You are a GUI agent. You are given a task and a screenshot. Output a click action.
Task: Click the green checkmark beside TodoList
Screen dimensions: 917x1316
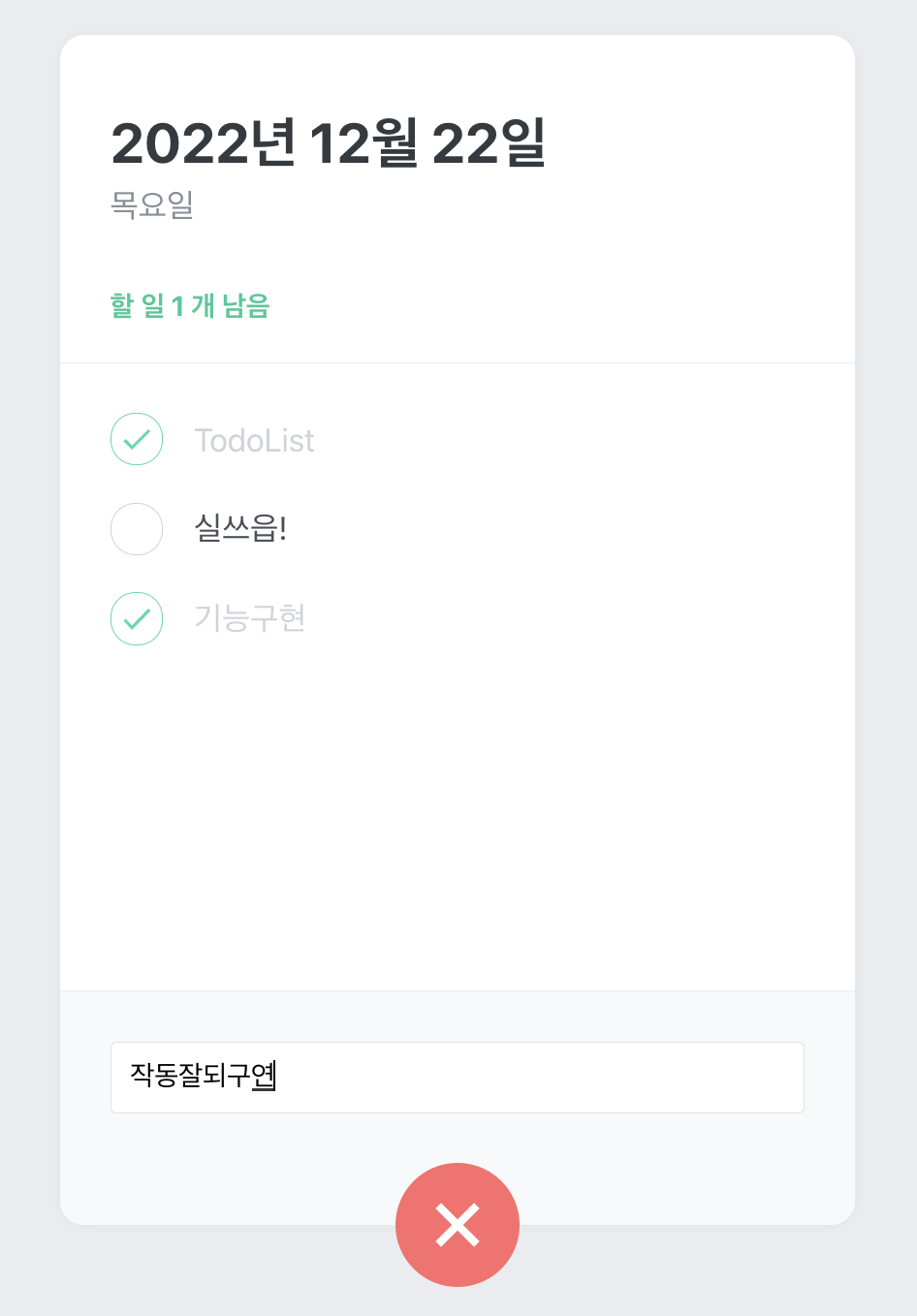click(x=137, y=439)
